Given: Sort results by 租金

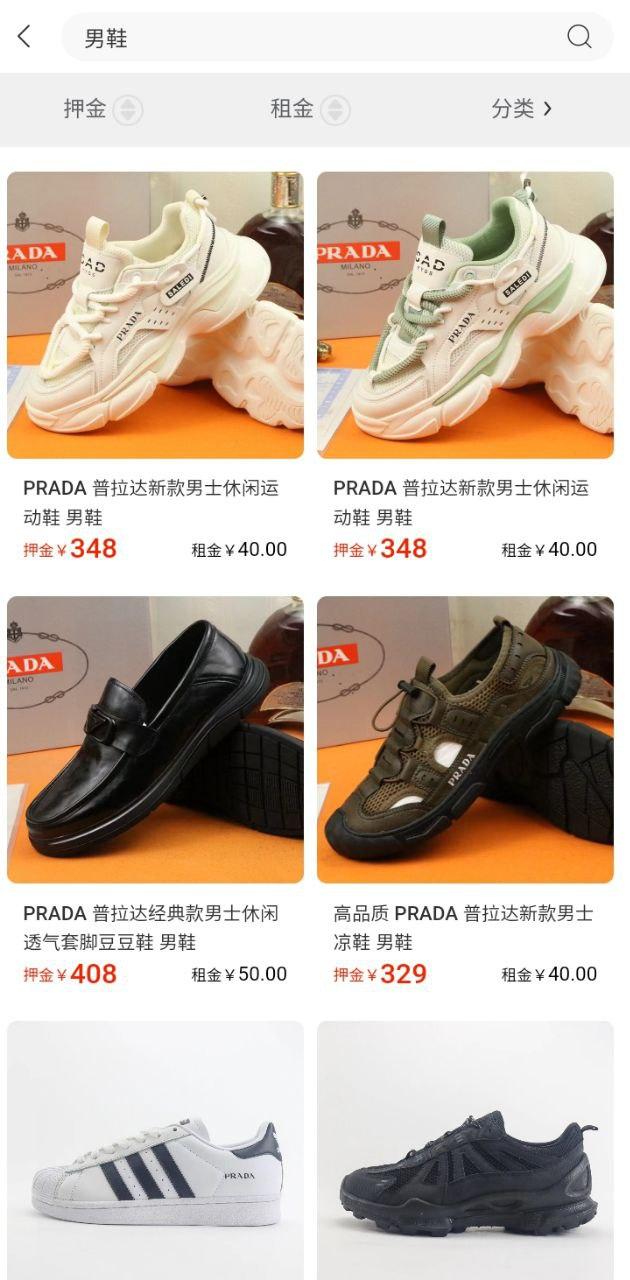Looking at the screenshot, I should [x=309, y=109].
